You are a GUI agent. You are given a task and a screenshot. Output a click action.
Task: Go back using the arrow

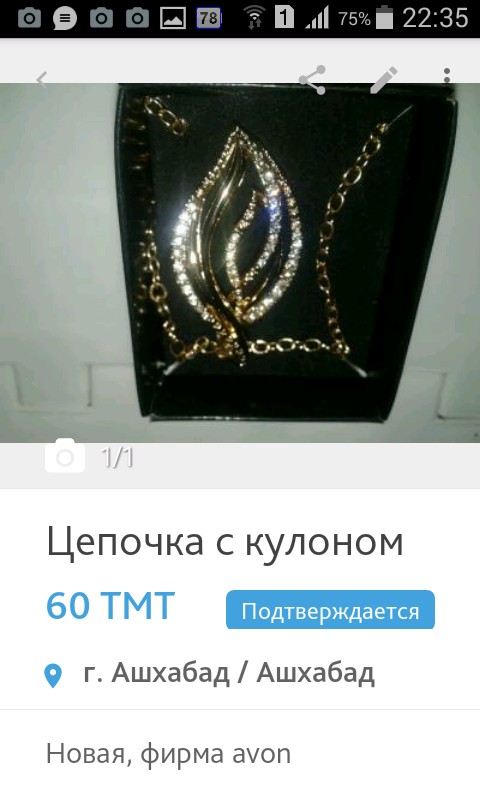click(42, 79)
